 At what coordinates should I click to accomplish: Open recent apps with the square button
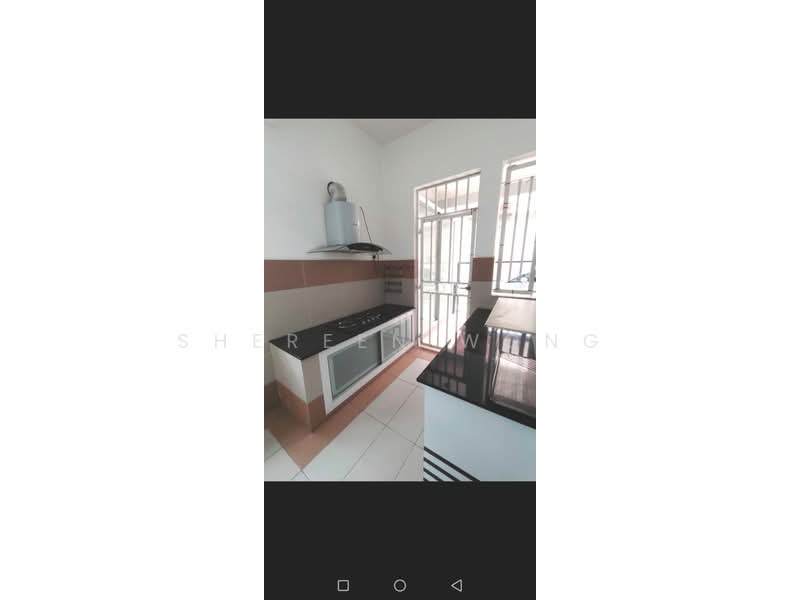pos(343,585)
